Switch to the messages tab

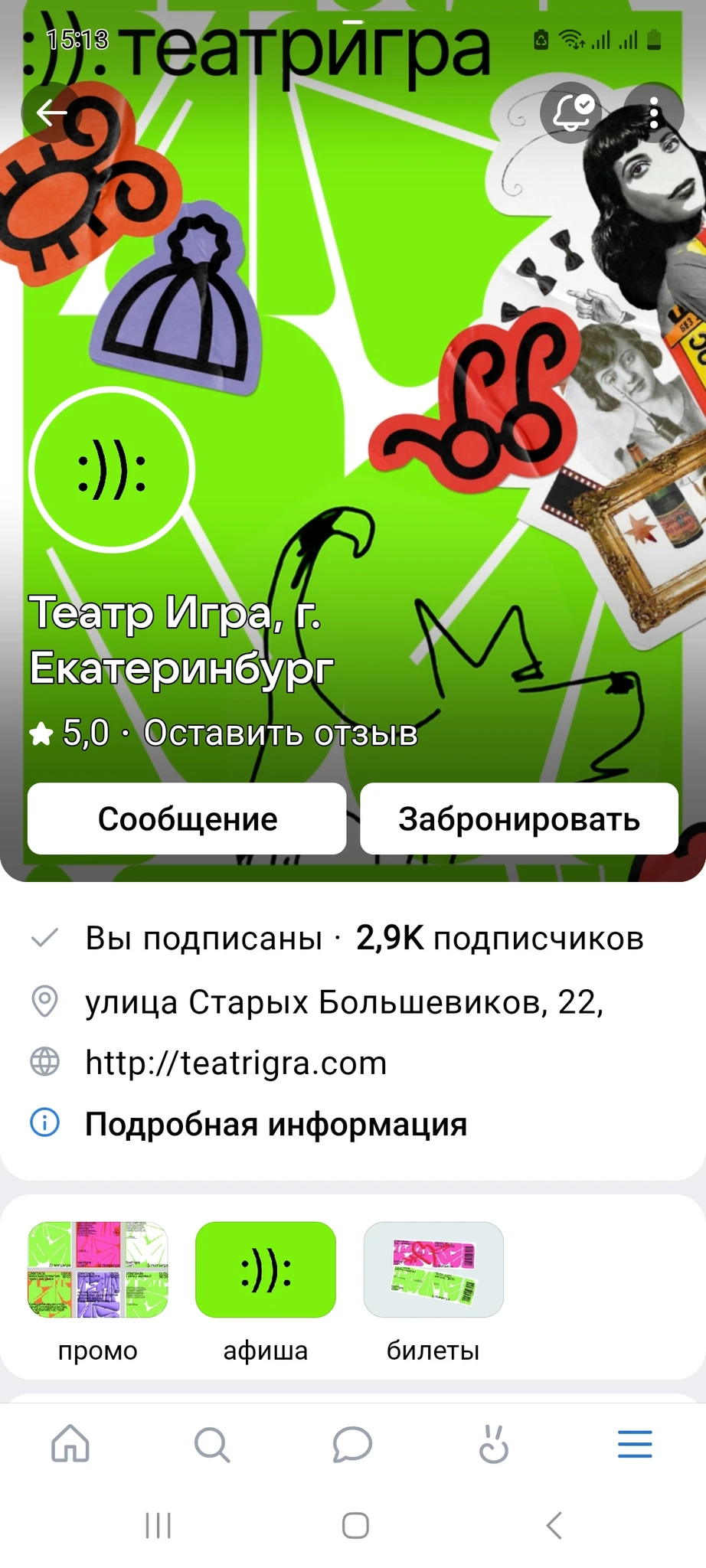click(352, 1444)
